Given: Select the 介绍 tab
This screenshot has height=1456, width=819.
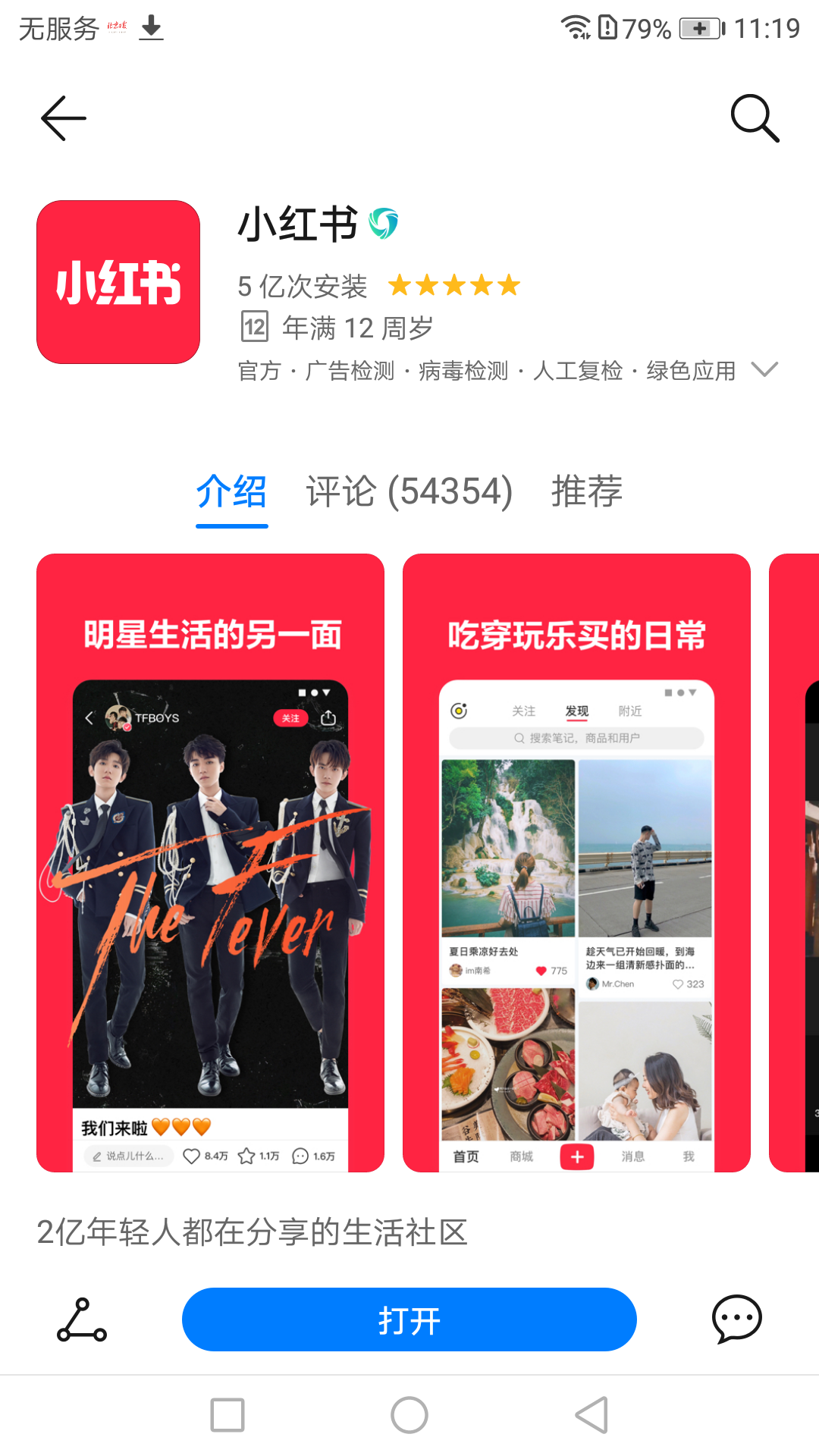Looking at the screenshot, I should coord(231,491).
